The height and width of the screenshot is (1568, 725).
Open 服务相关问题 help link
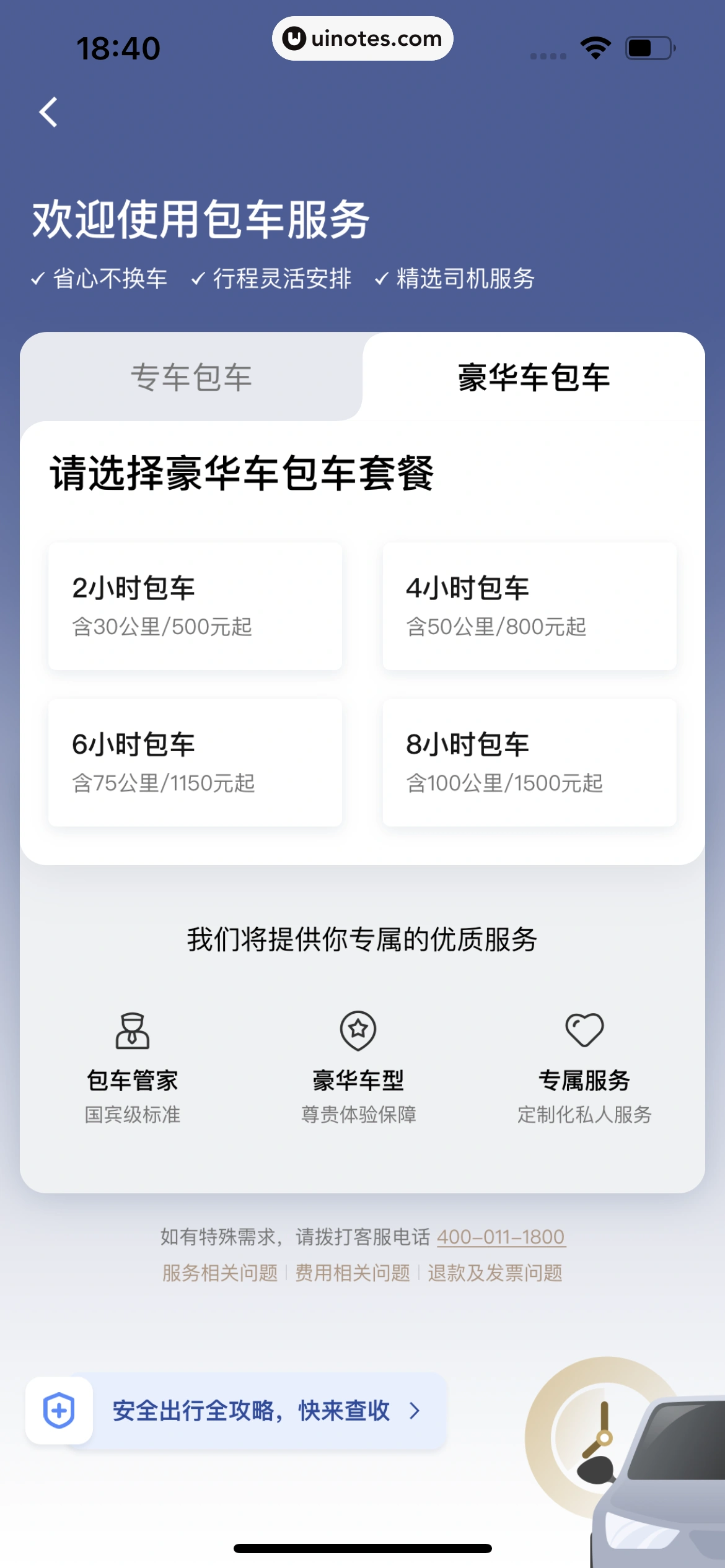click(x=220, y=1273)
